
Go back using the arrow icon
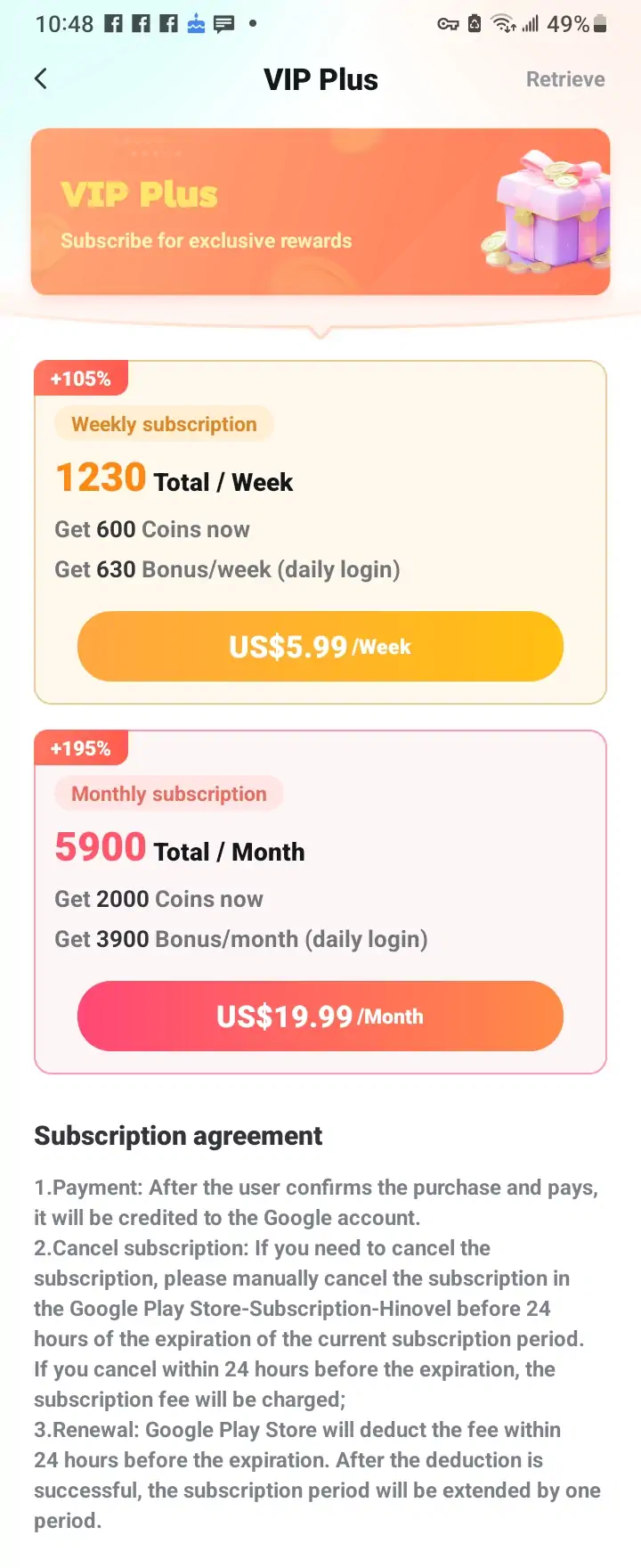[x=41, y=79]
